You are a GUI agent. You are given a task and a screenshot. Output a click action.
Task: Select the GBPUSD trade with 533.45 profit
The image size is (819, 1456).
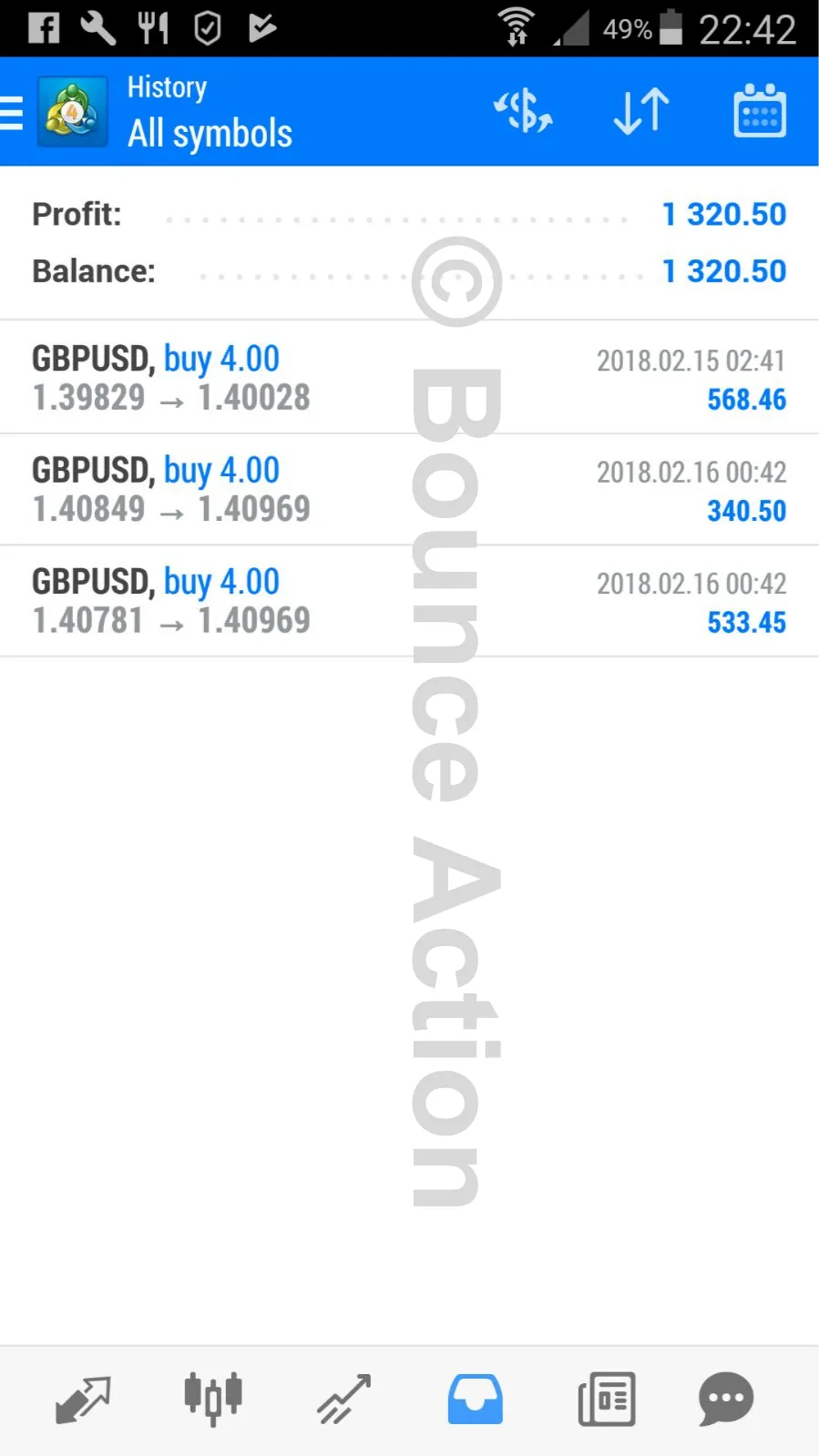tap(409, 601)
